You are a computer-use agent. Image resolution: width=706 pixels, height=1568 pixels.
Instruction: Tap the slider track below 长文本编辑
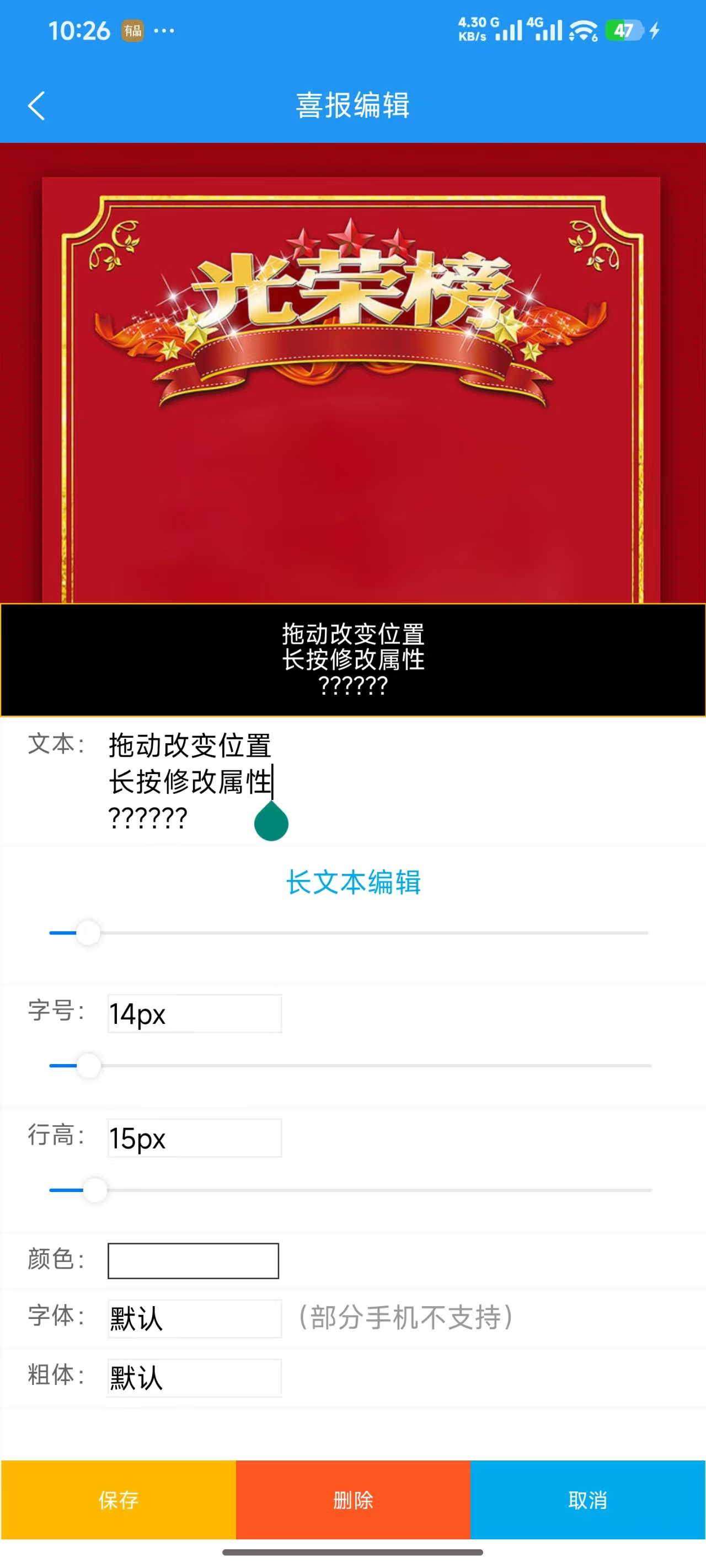pos(366,932)
